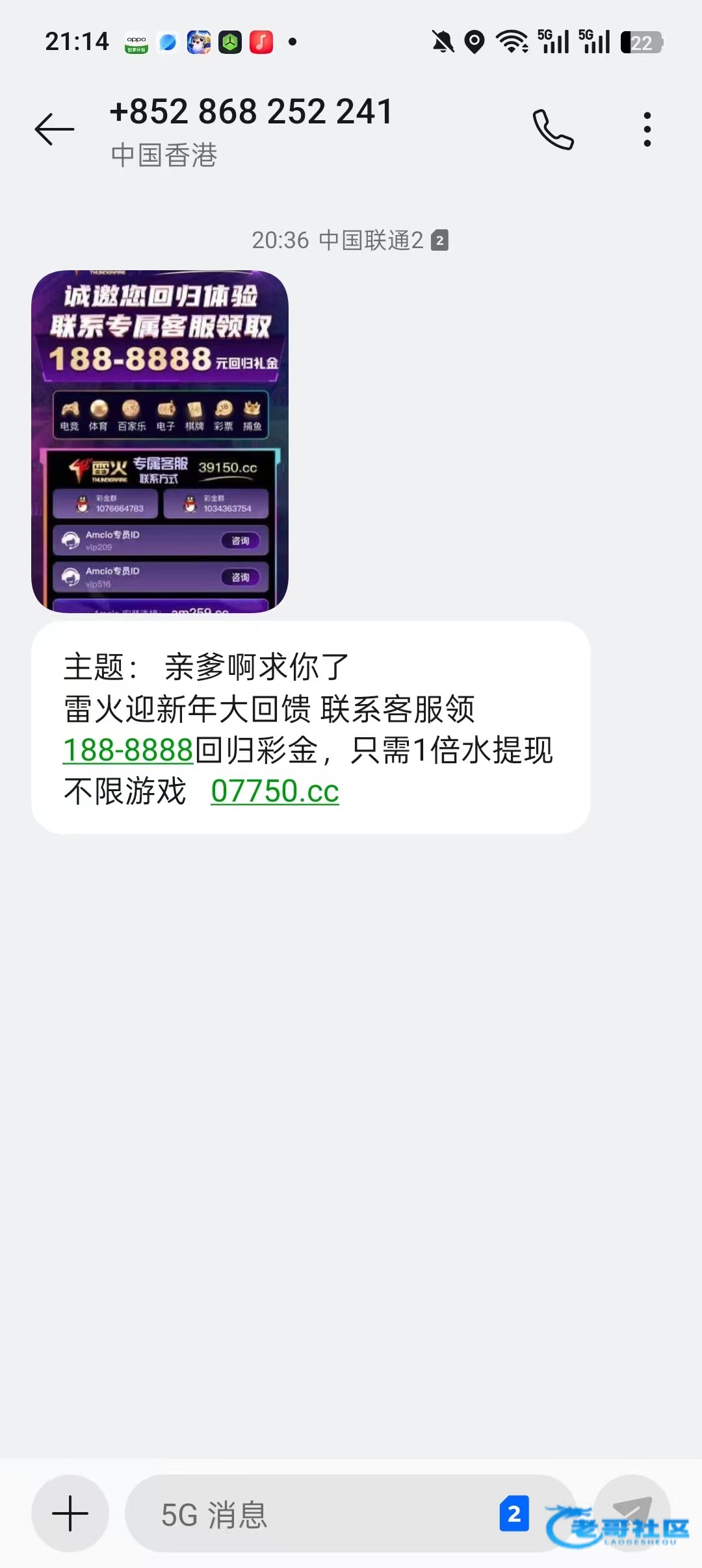
Task: Switch SIM with the blue 2 badge
Action: click(x=513, y=1513)
